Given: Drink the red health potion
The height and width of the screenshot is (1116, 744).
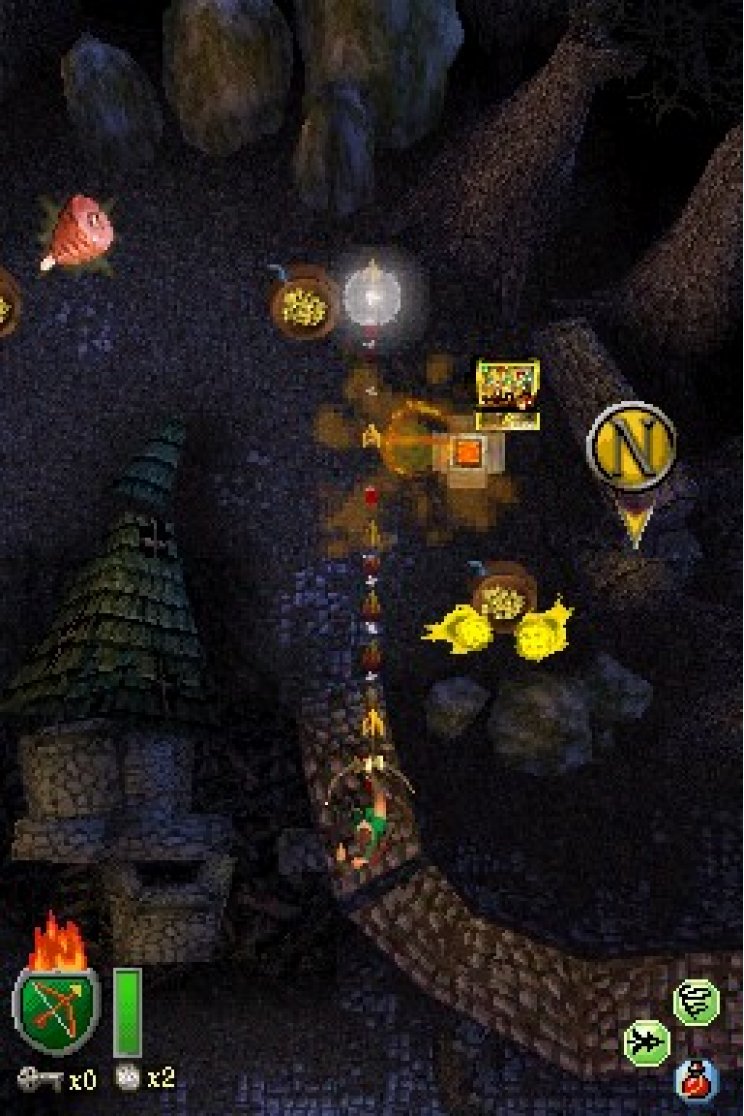Looking at the screenshot, I should 695,1083.
